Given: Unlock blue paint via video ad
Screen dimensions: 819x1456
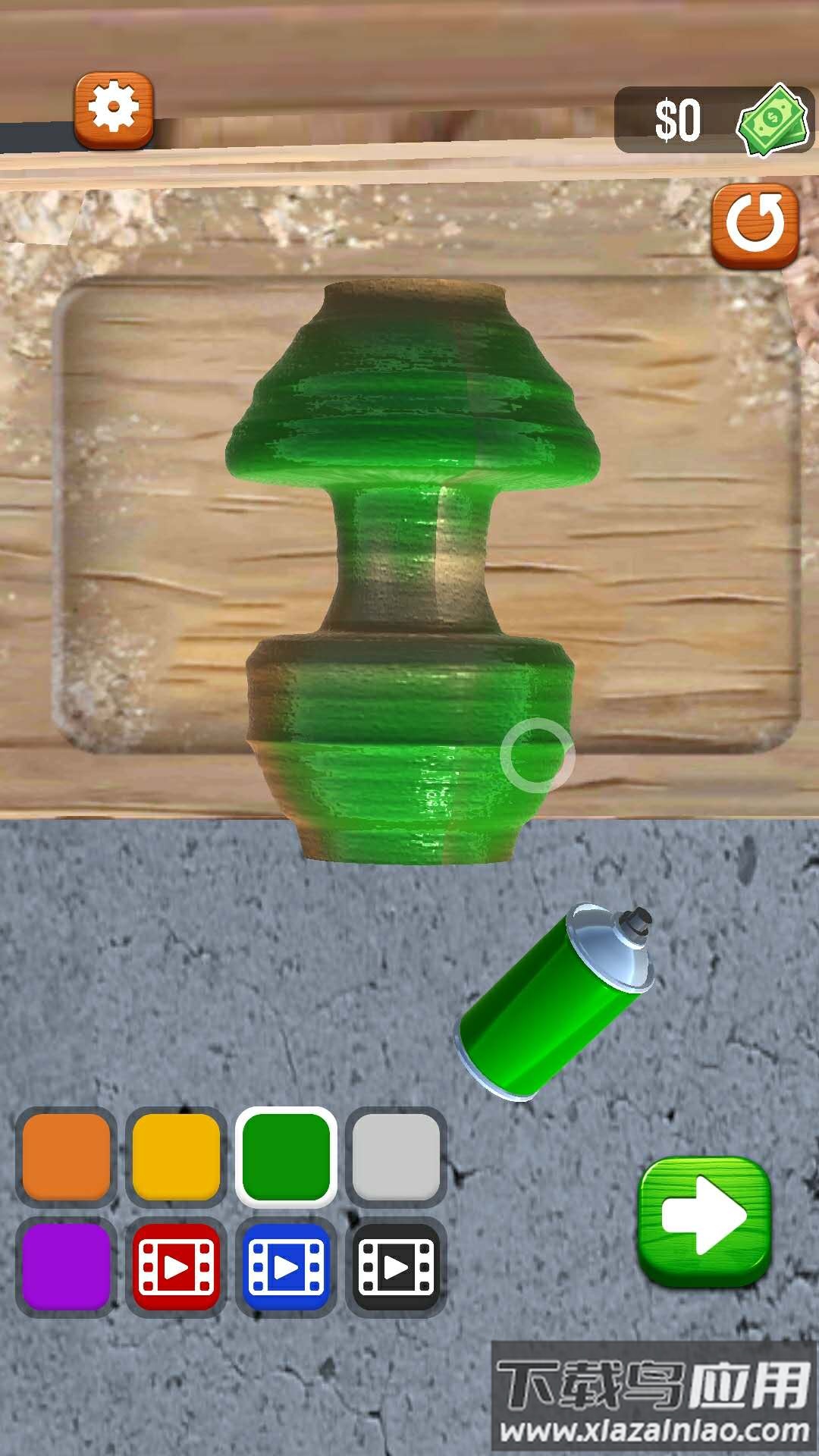Looking at the screenshot, I should [286, 1266].
